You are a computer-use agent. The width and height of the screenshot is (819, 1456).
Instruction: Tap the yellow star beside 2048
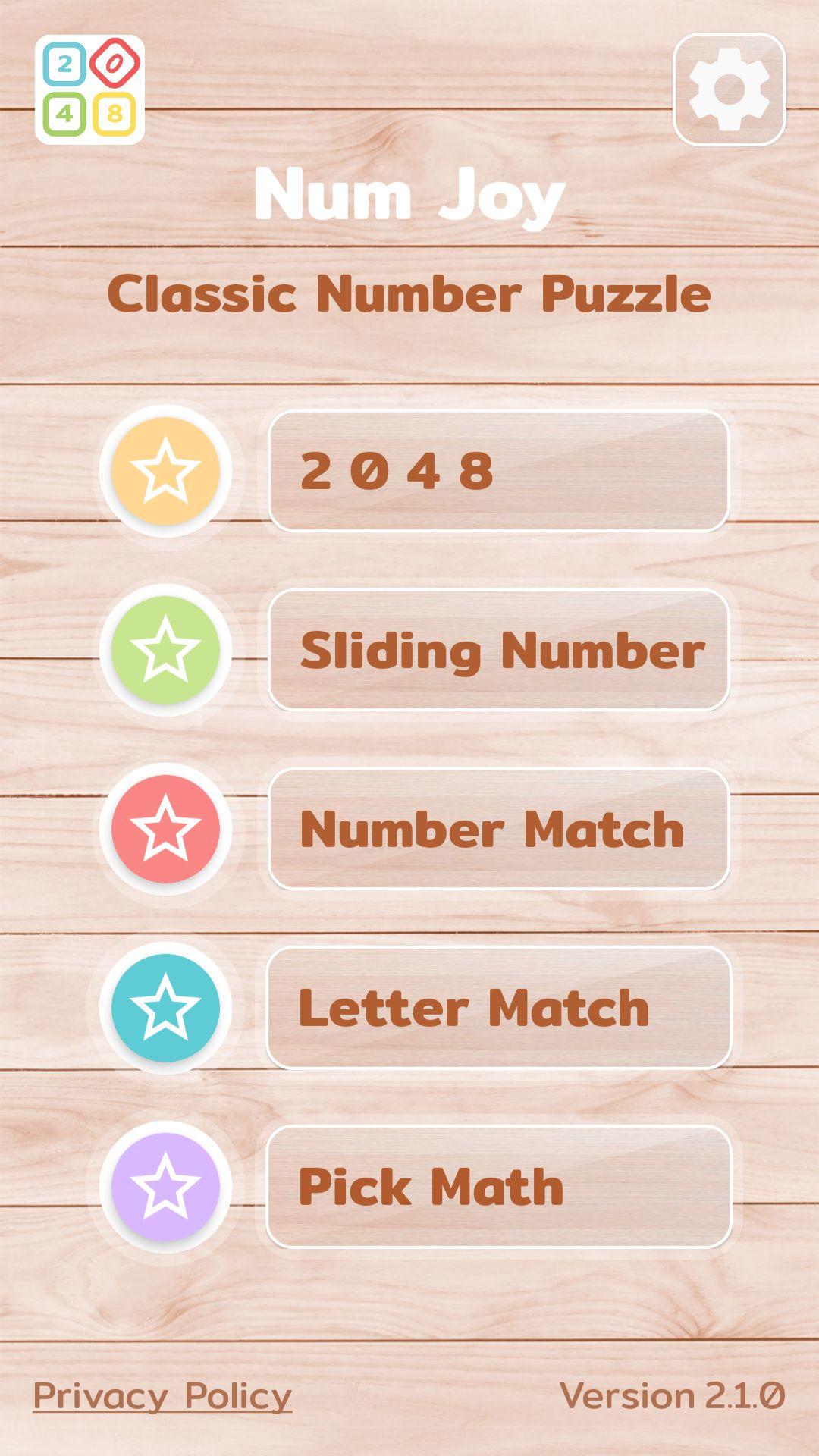[165, 471]
